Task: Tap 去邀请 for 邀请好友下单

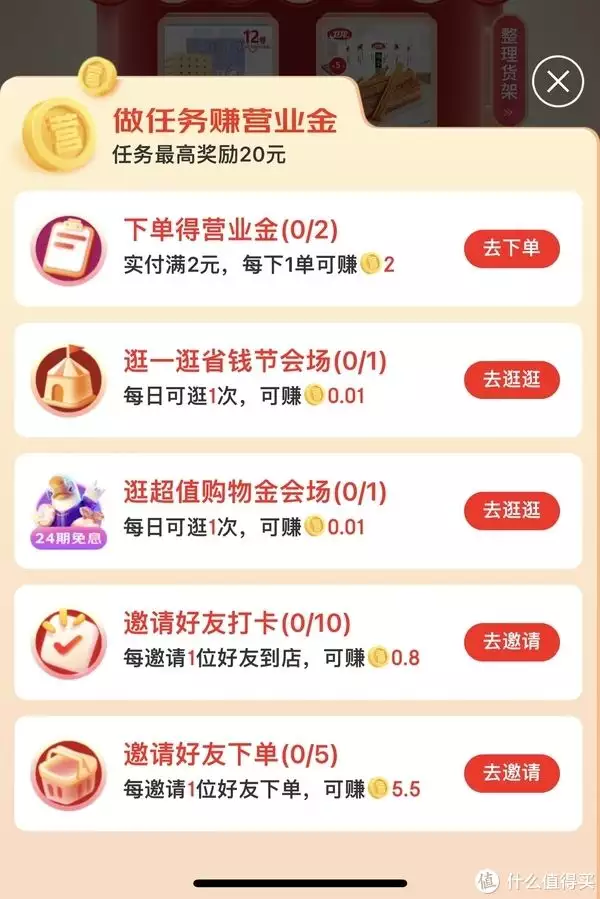Action: point(511,772)
